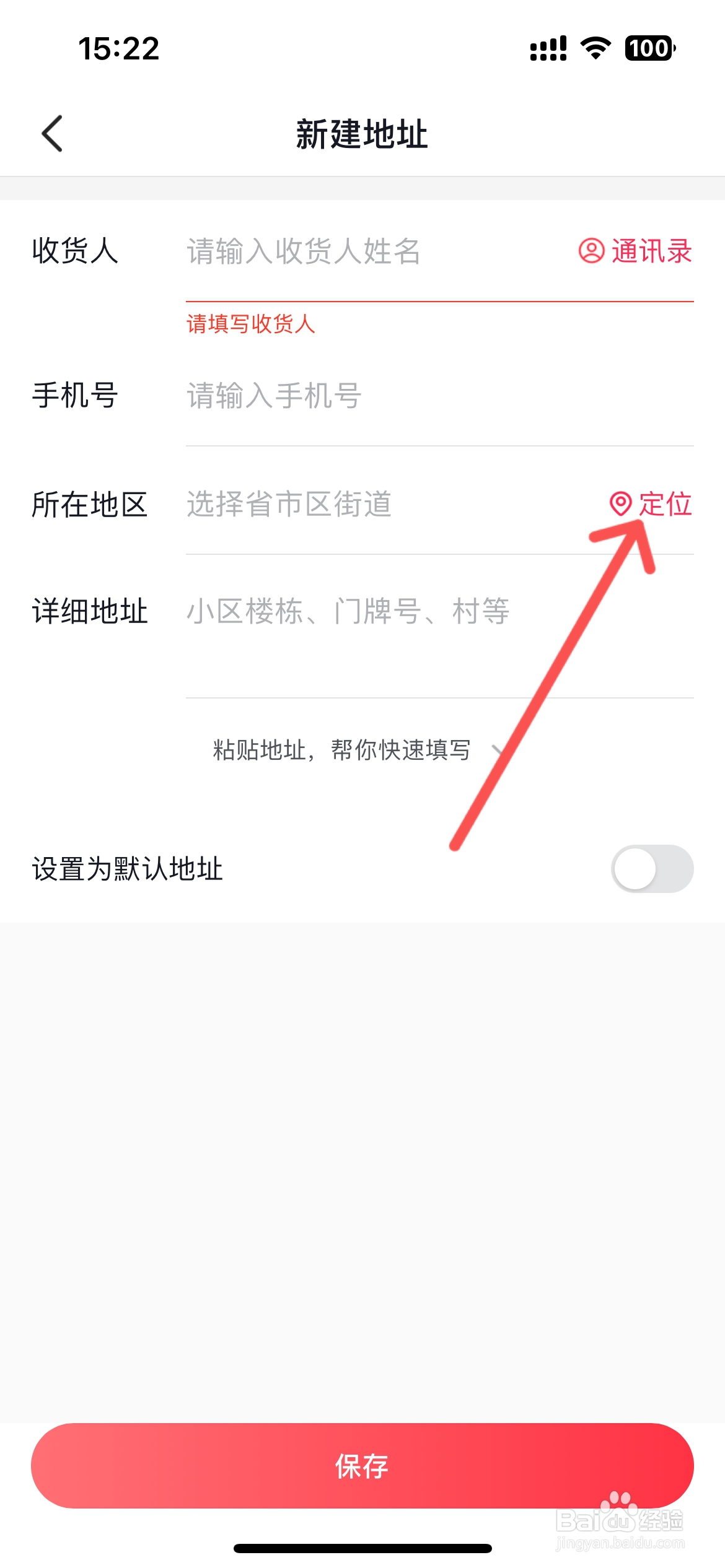
Task: Tap the 新建地址 page title
Action: tap(362, 134)
